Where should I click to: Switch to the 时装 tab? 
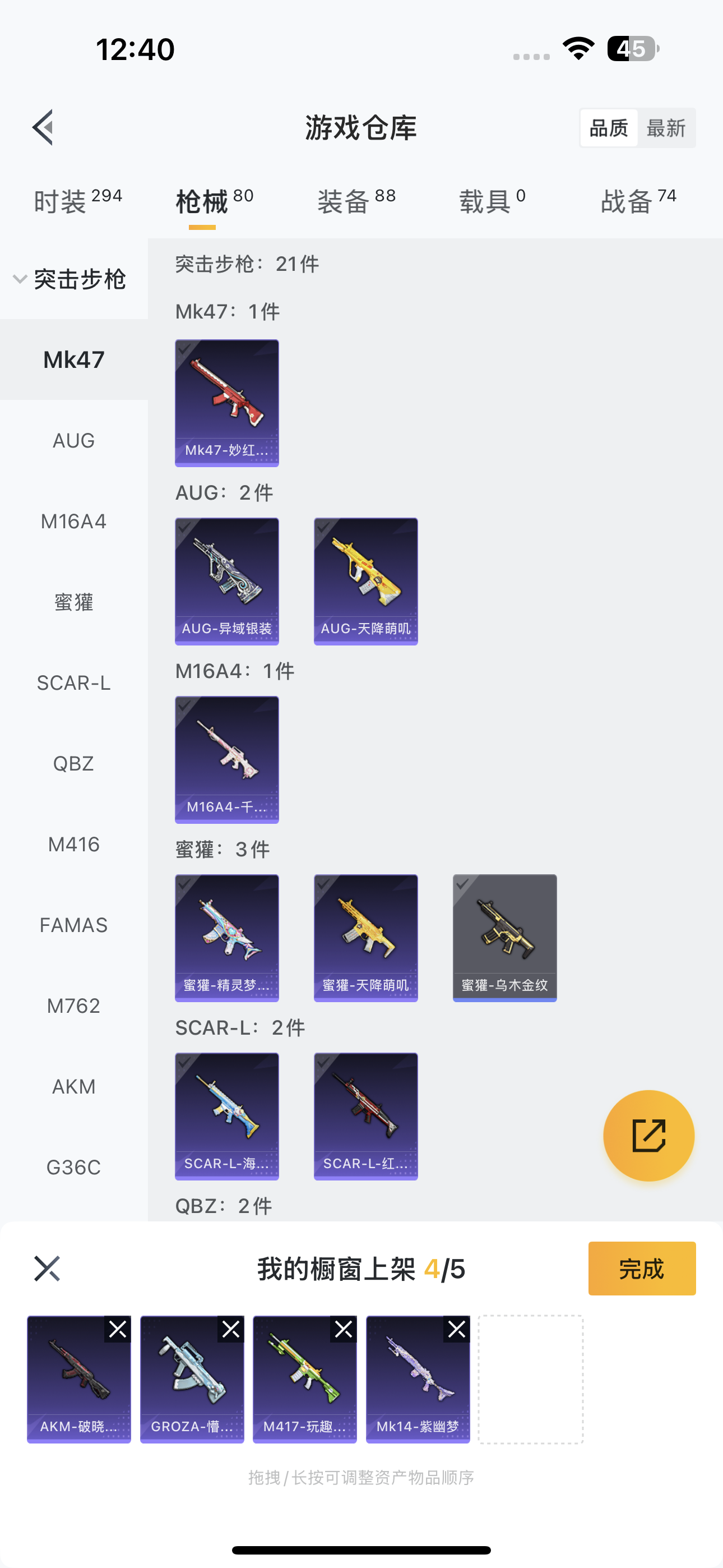[77, 201]
